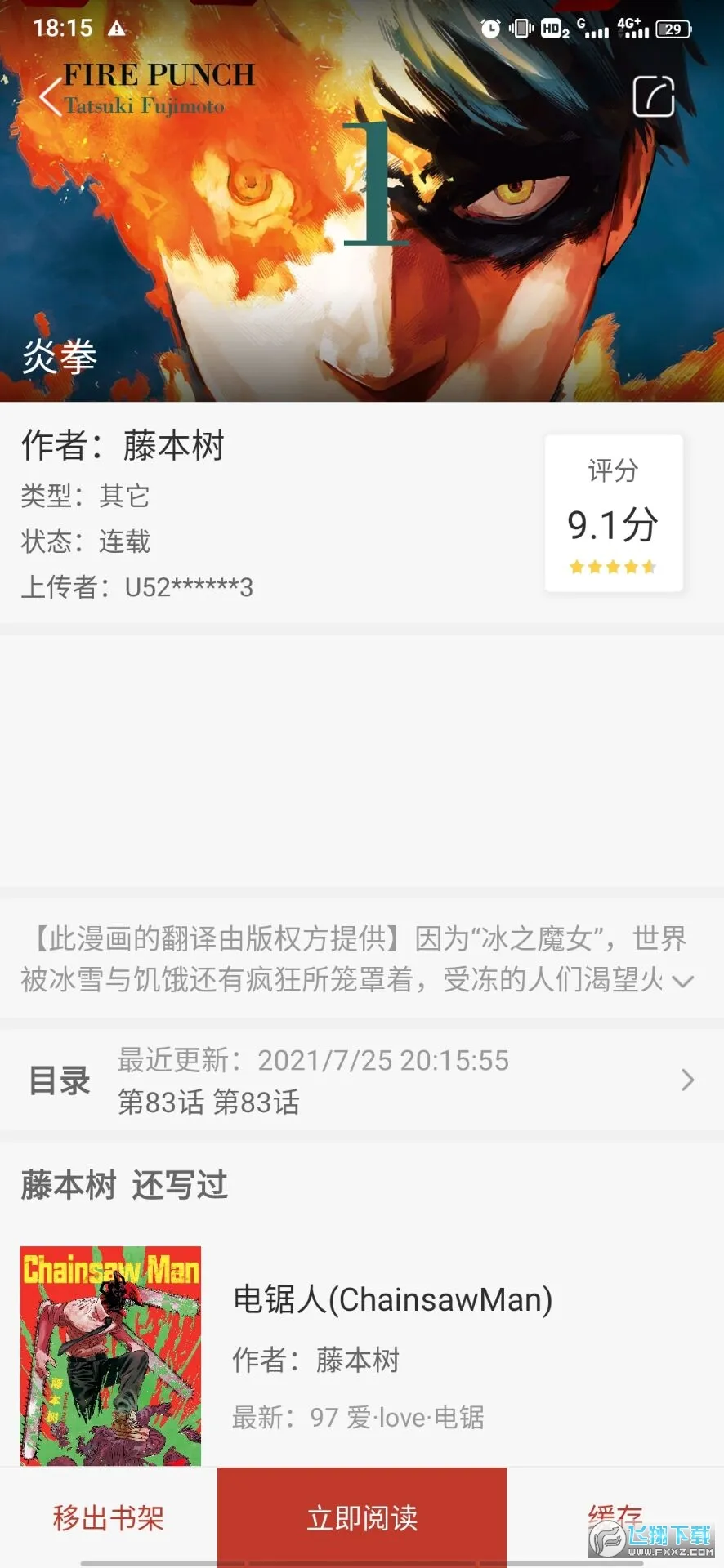The image size is (724, 1568).
Task: Go back using the arrow icon
Action: pyautogui.click(x=51, y=96)
